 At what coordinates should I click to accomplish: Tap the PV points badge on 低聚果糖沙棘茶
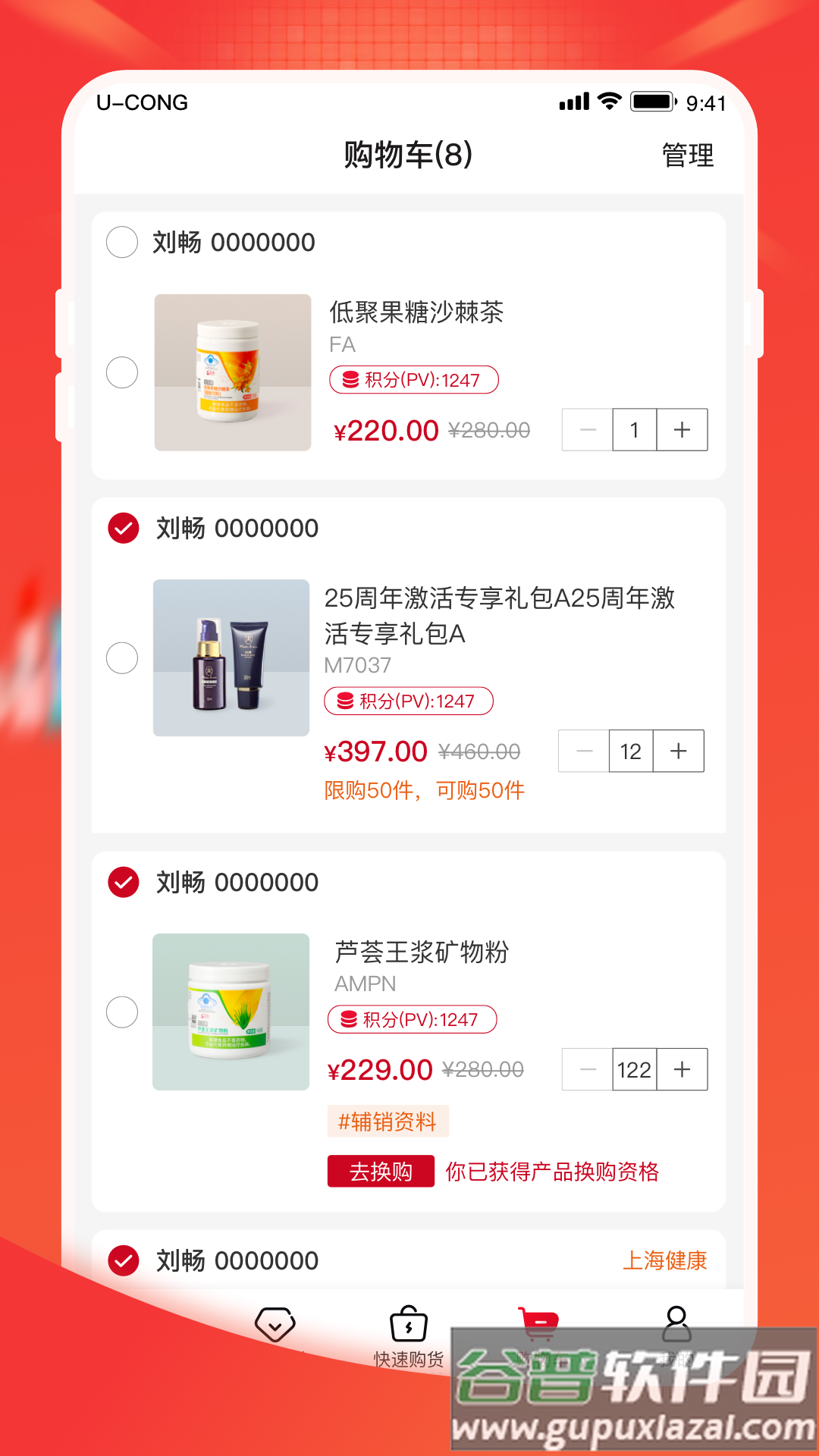[414, 380]
